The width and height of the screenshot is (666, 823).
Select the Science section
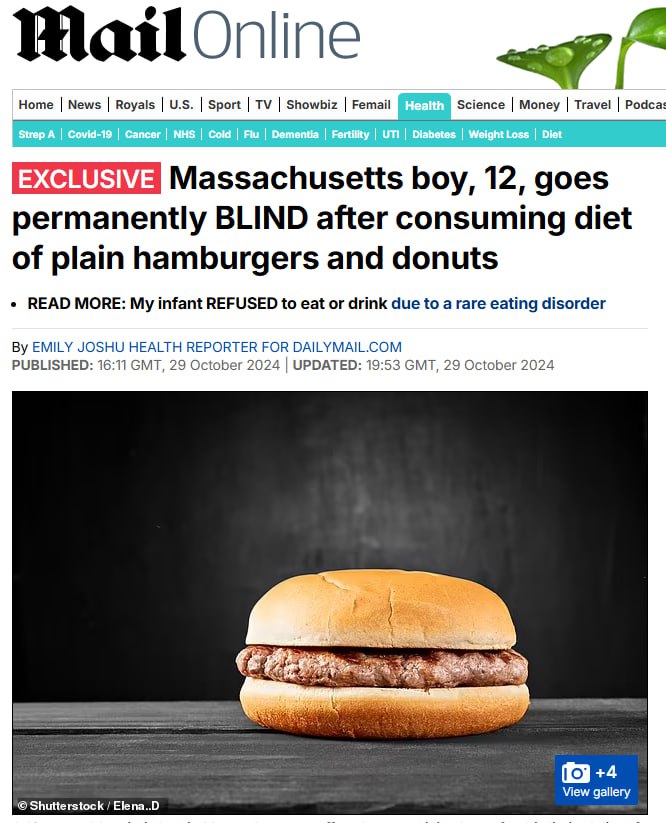(x=481, y=105)
